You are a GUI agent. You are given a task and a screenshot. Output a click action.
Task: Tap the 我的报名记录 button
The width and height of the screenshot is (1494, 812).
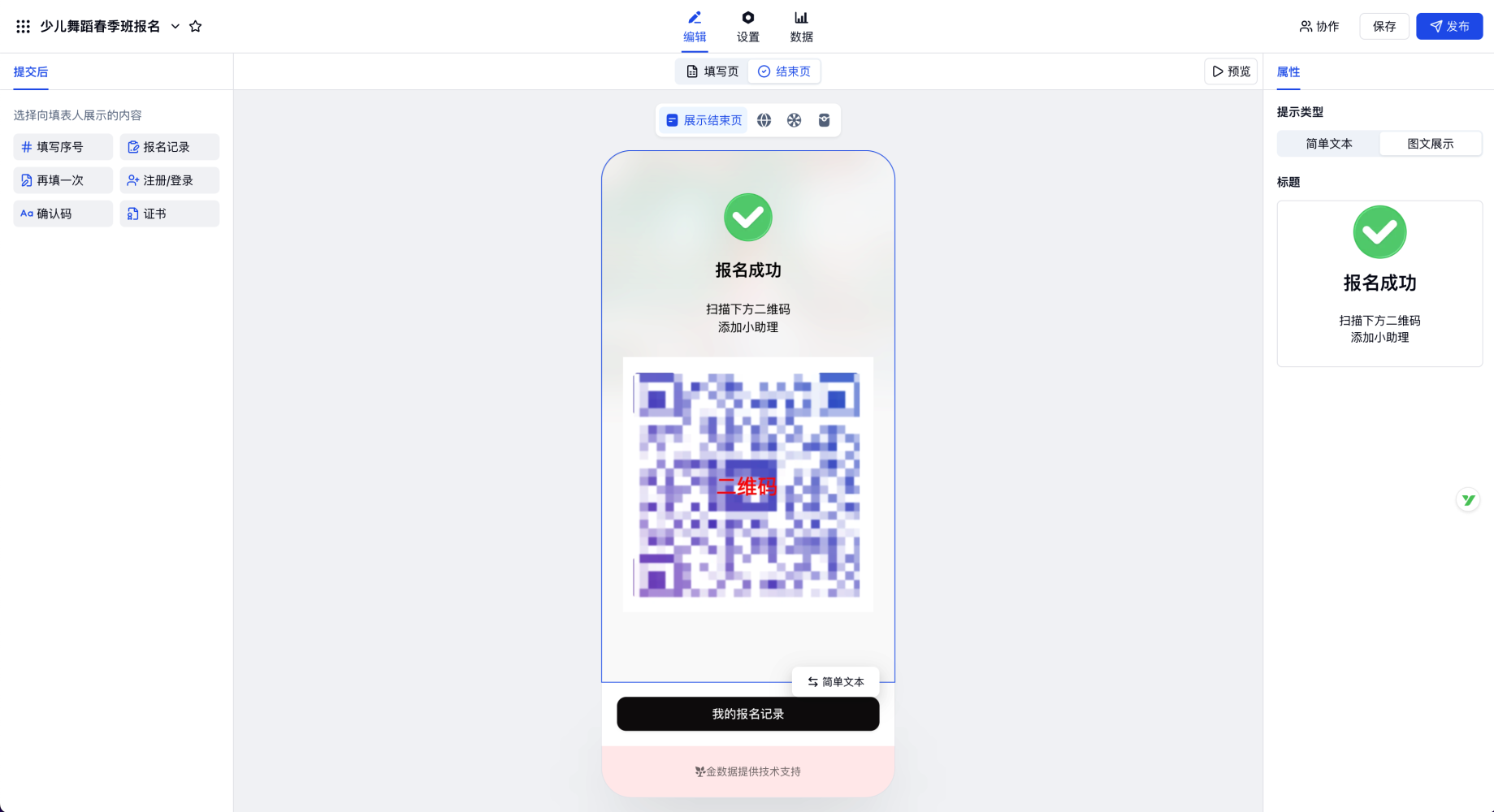[747, 714]
